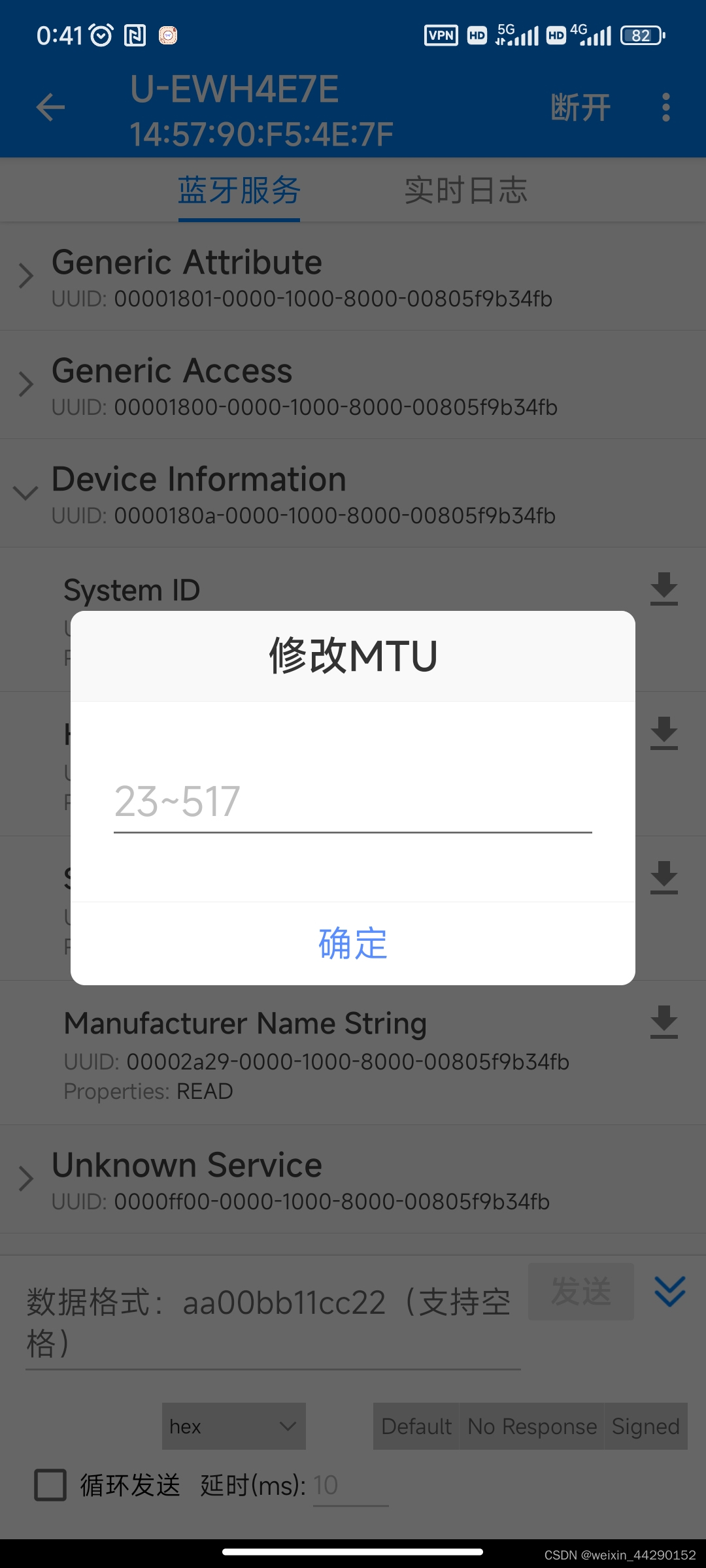Image resolution: width=706 pixels, height=1568 pixels.
Task: Tap the navigation back arrow
Action: (x=50, y=106)
